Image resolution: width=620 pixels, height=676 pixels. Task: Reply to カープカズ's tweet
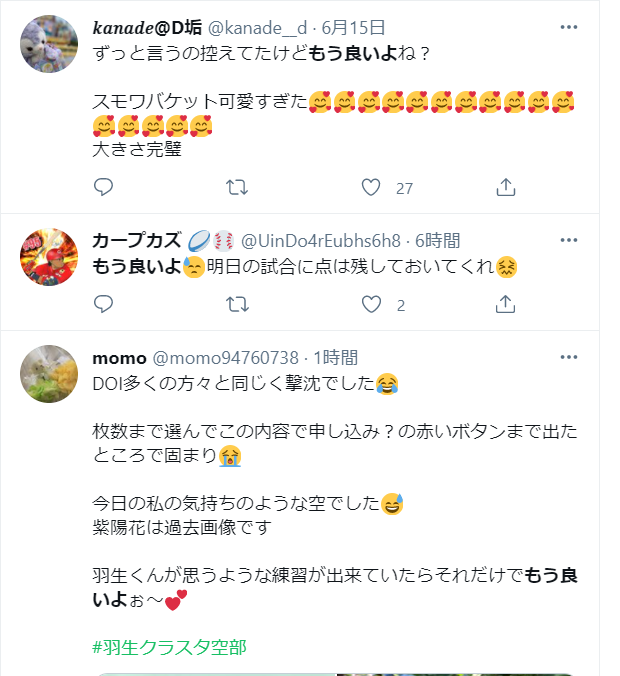point(104,304)
